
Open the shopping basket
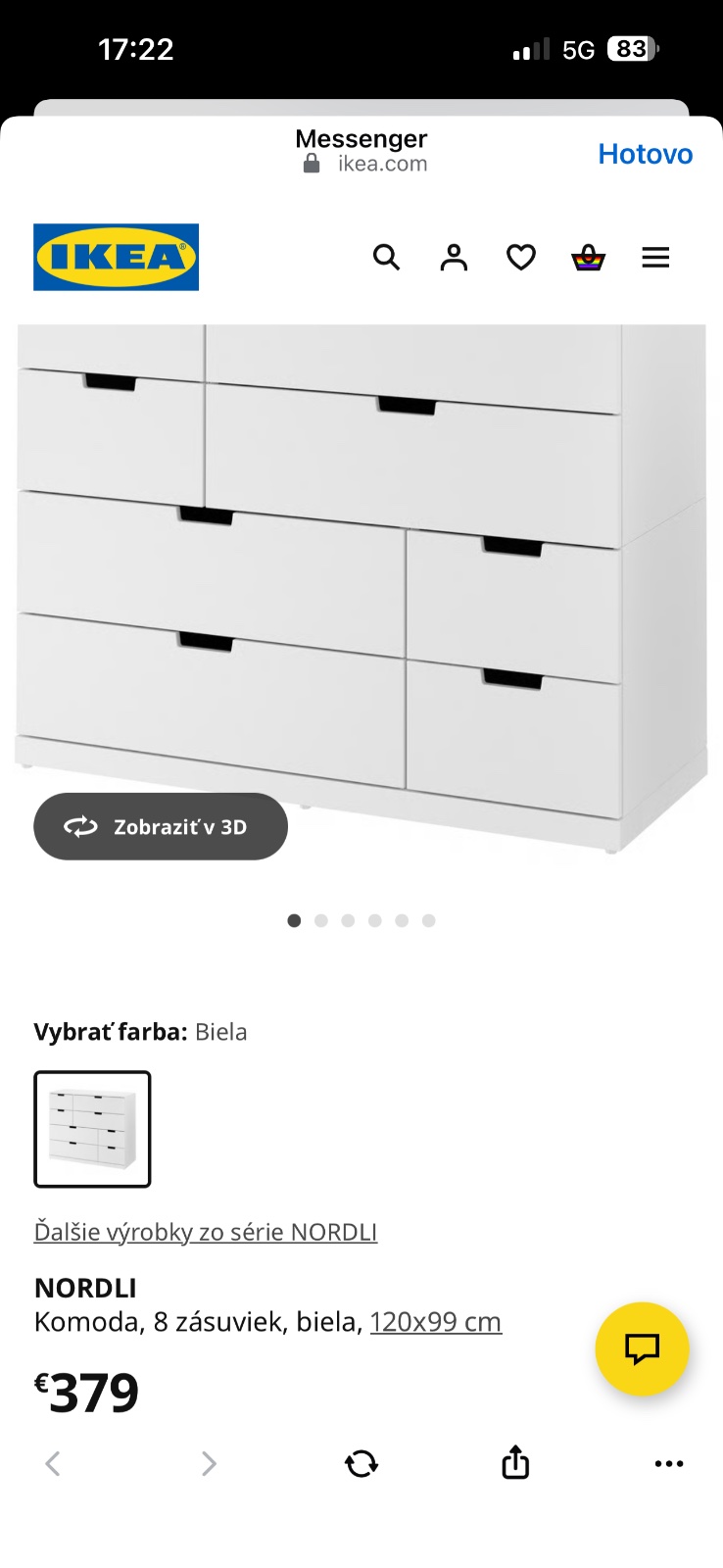588,258
